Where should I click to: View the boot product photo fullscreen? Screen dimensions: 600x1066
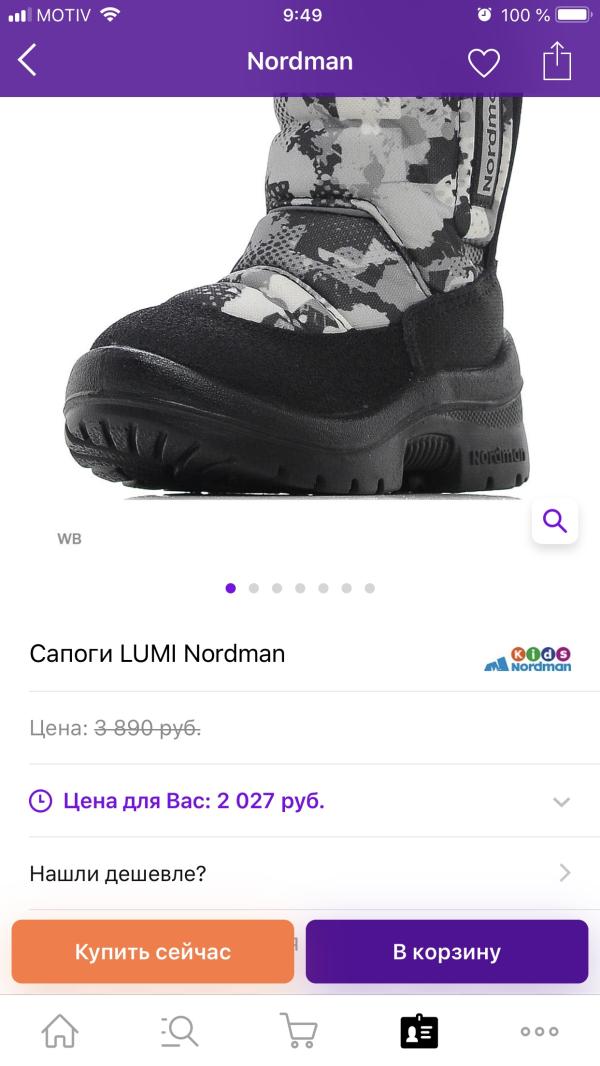point(300,300)
